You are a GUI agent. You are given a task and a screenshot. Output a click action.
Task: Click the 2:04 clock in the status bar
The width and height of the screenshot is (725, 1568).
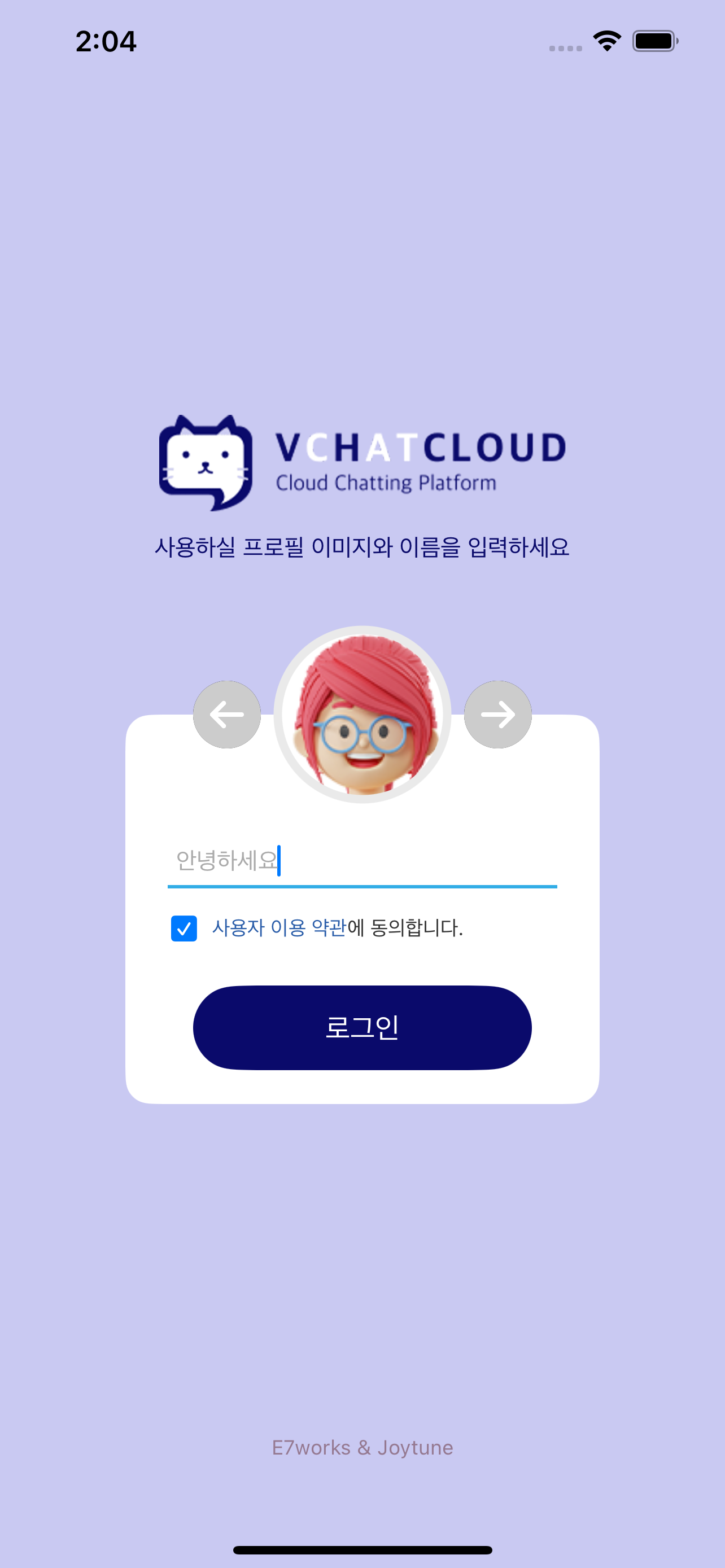coord(106,41)
